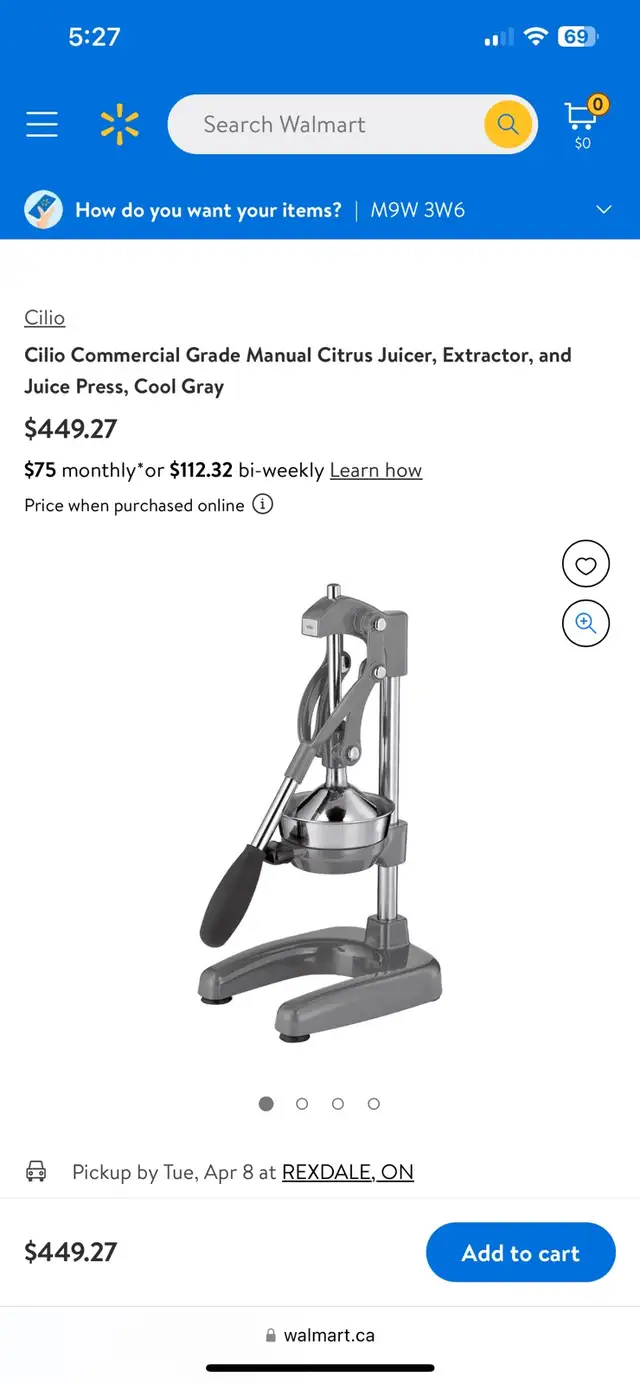This screenshot has height=1384, width=640.
Task: Add juicer to favourites with heart icon
Action: click(x=586, y=566)
